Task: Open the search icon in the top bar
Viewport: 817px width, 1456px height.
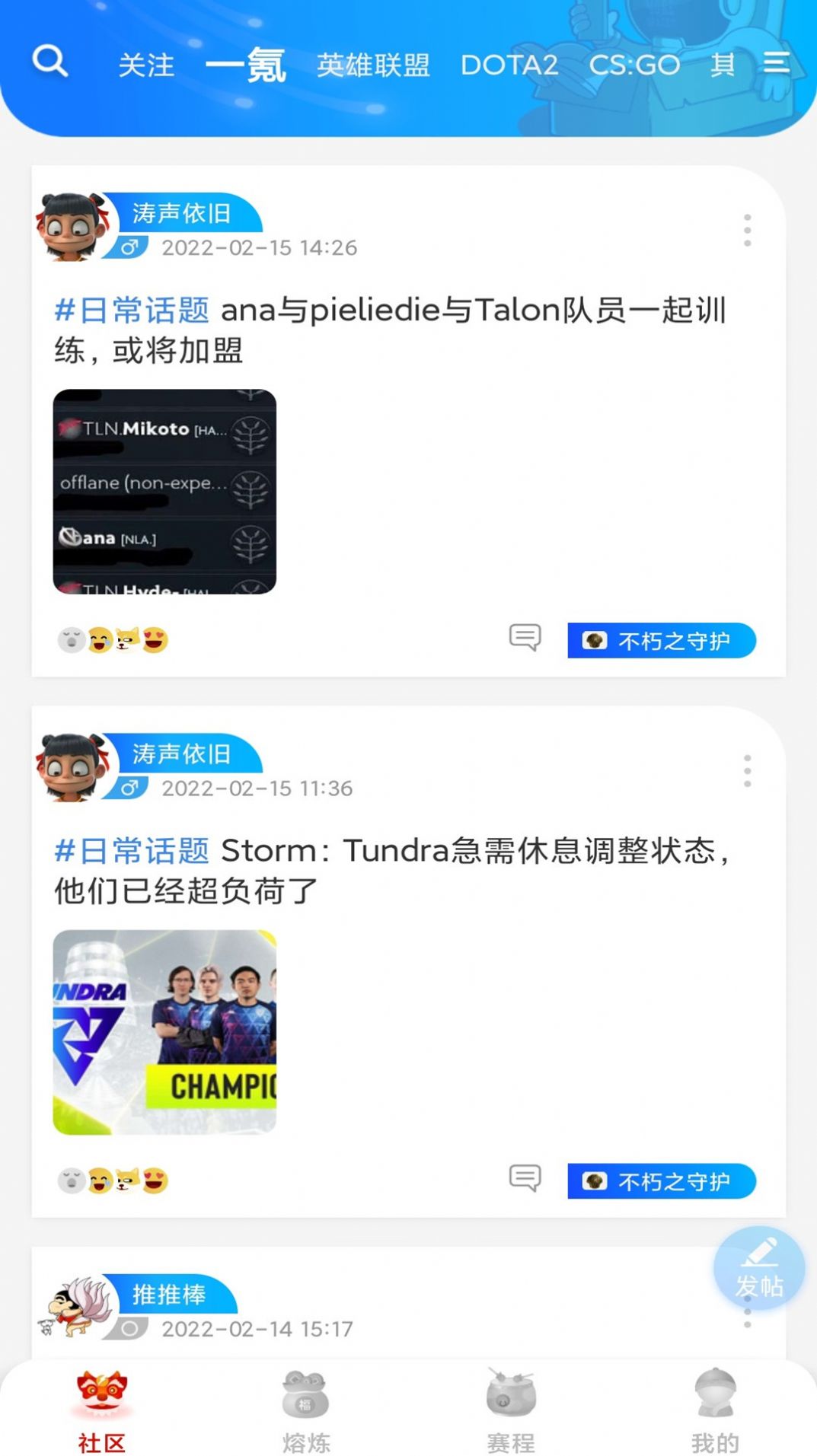Action: click(x=49, y=62)
